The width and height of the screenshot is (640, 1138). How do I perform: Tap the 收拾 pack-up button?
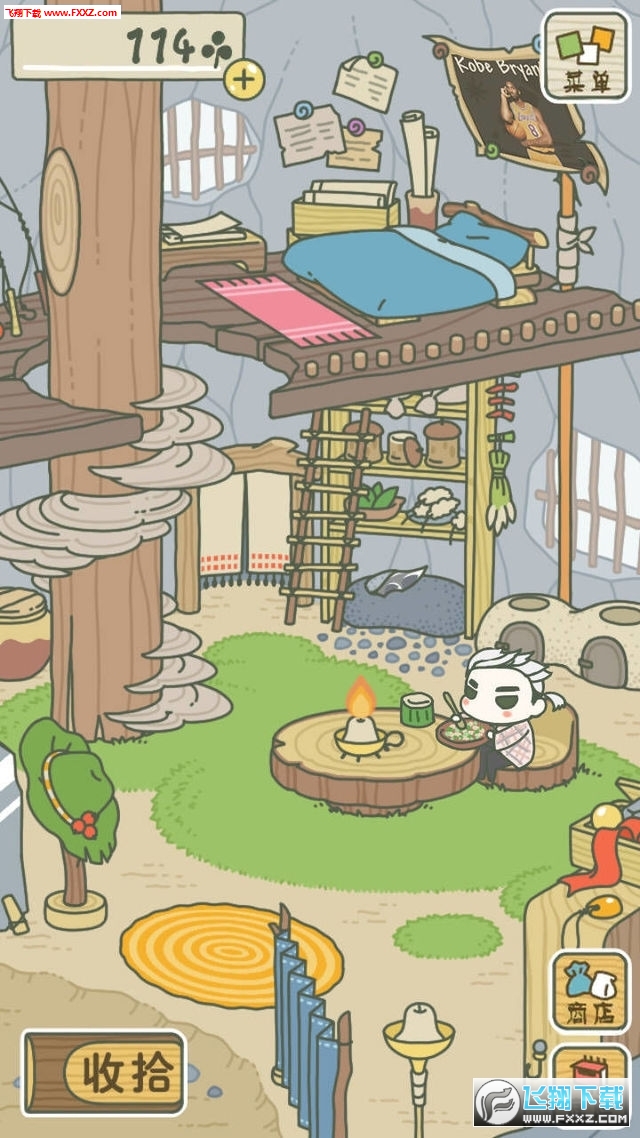point(105,1073)
